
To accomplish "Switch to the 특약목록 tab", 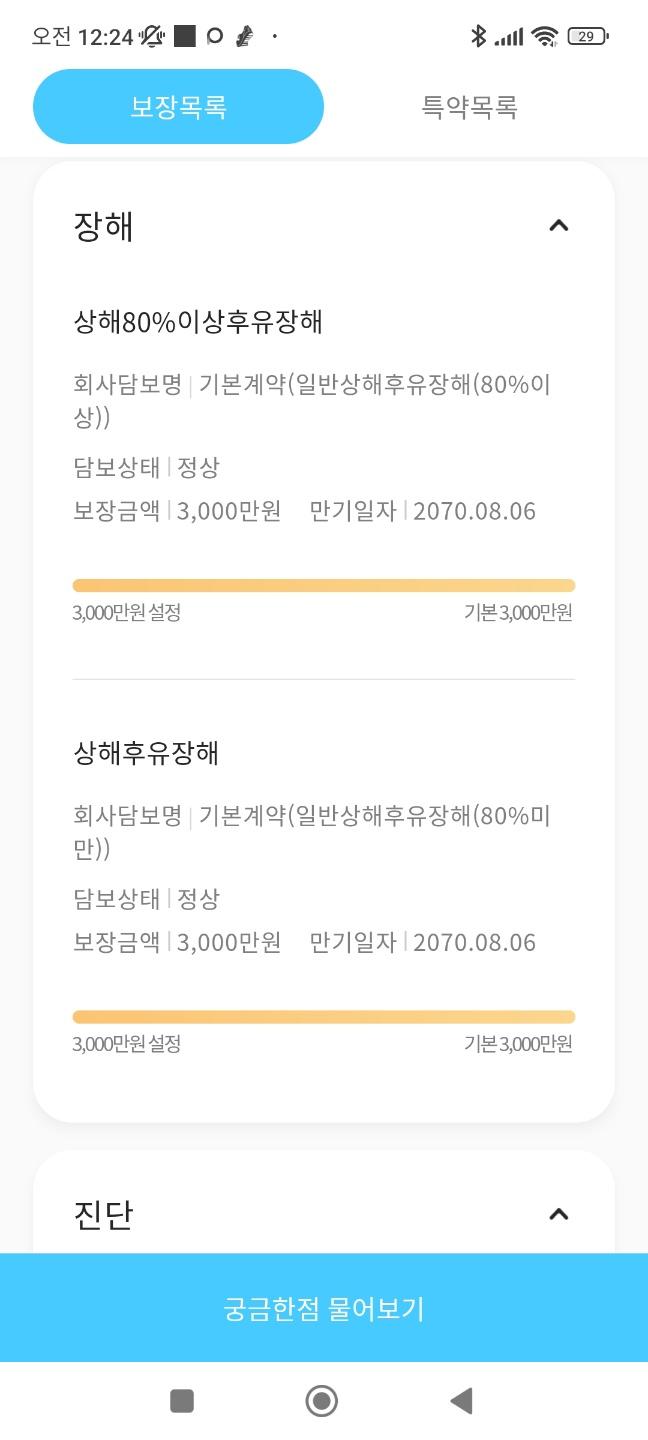I will click(469, 107).
